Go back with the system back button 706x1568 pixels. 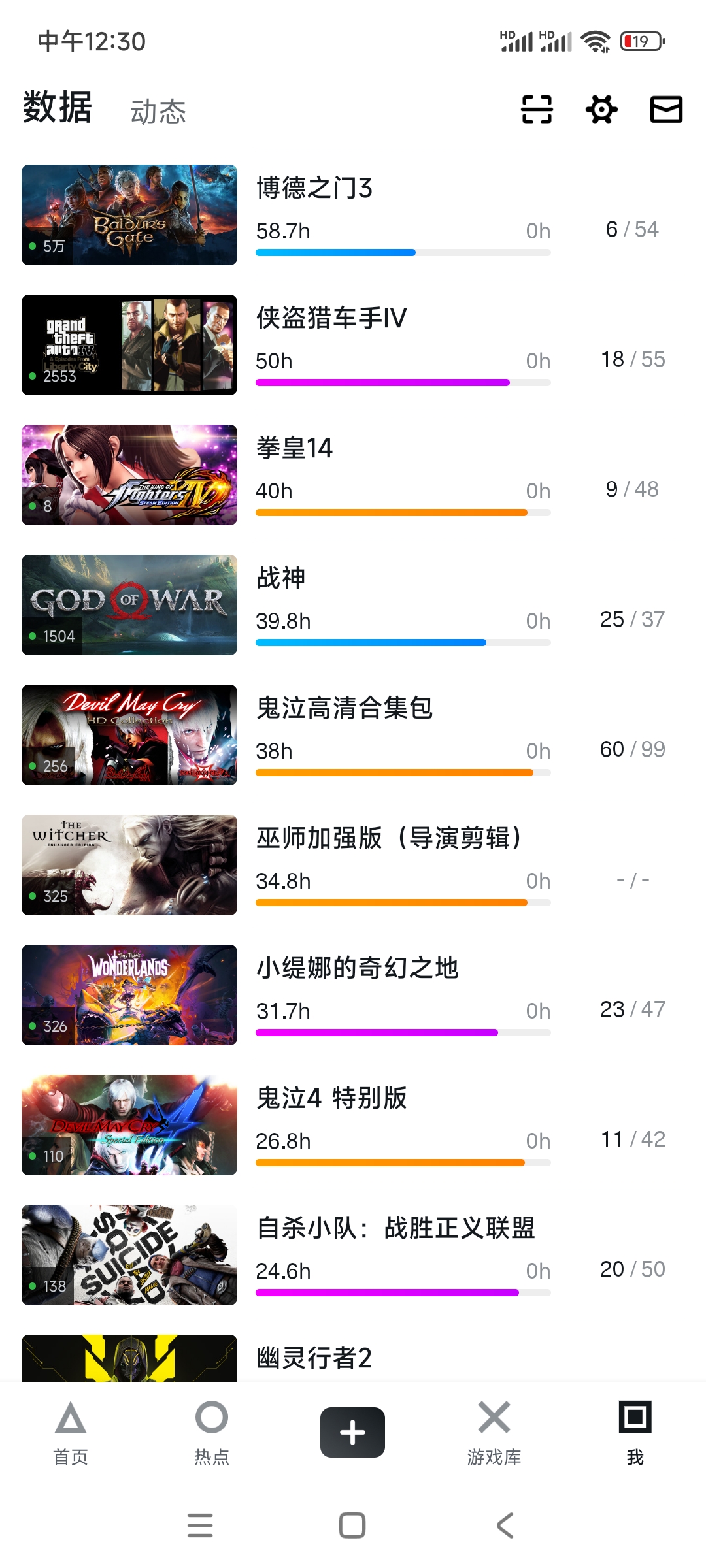point(505,1526)
